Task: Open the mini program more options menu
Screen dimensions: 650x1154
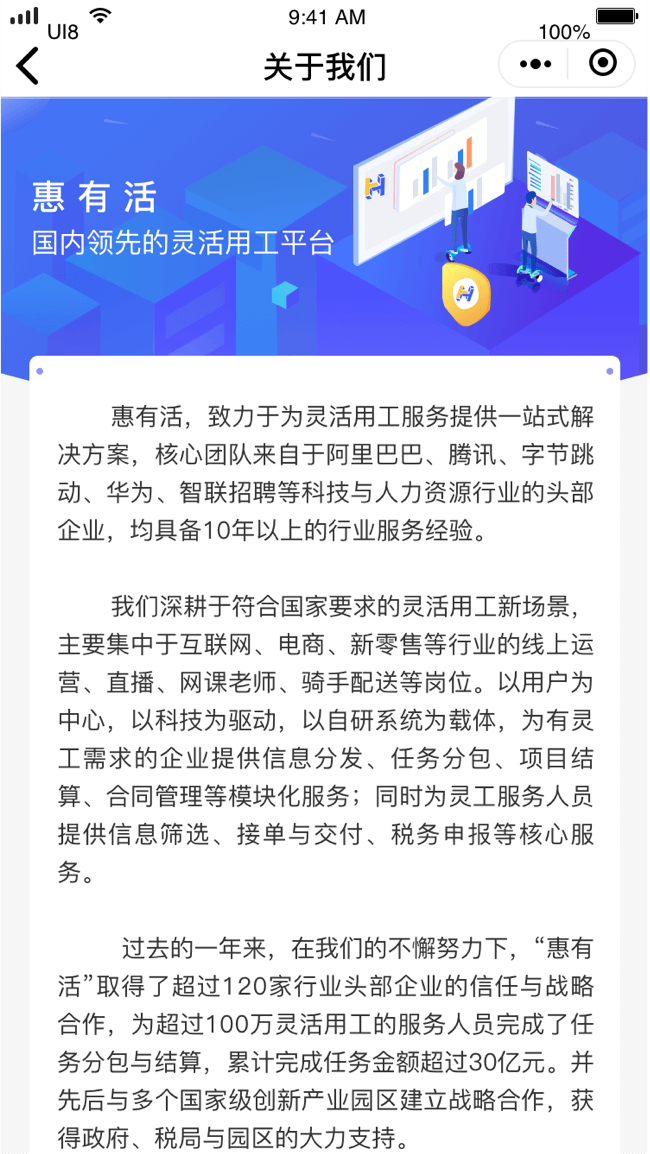Action: 536,65
